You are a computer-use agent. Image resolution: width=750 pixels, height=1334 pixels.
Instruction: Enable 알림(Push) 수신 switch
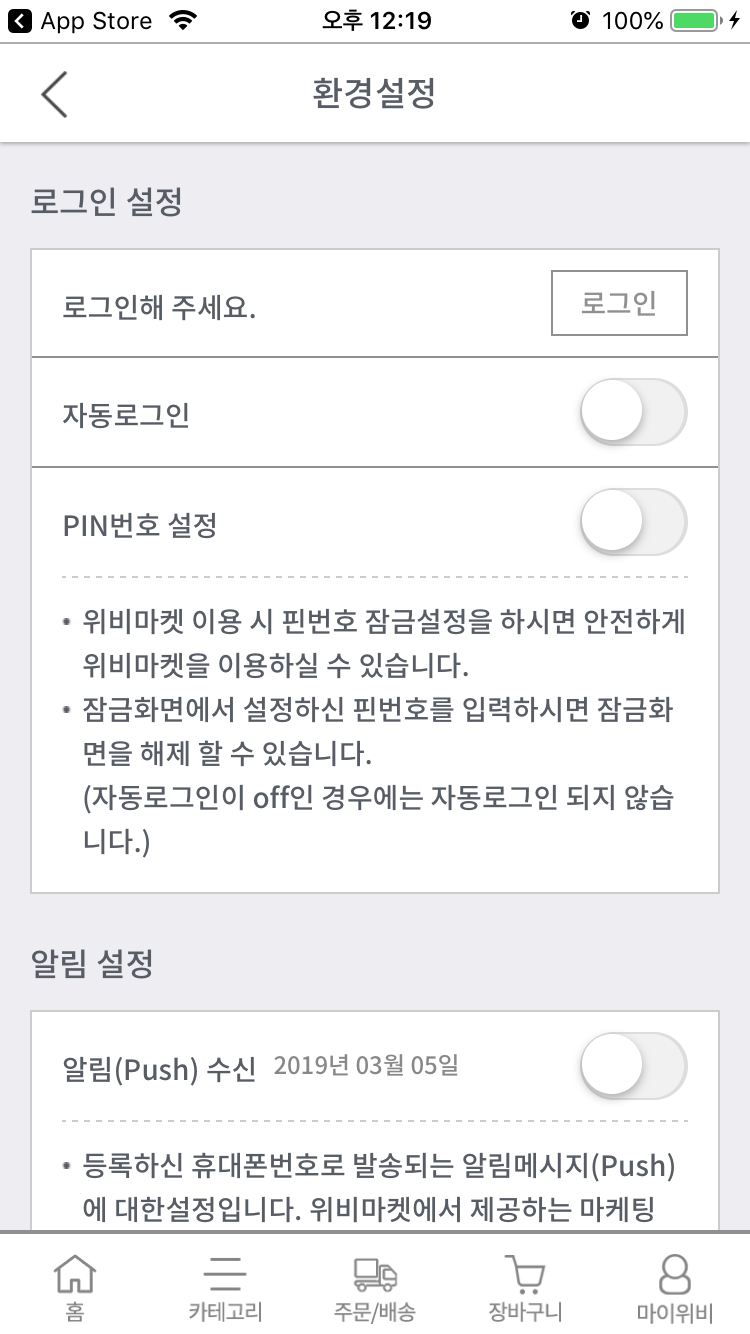pyautogui.click(x=633, y=1066)
